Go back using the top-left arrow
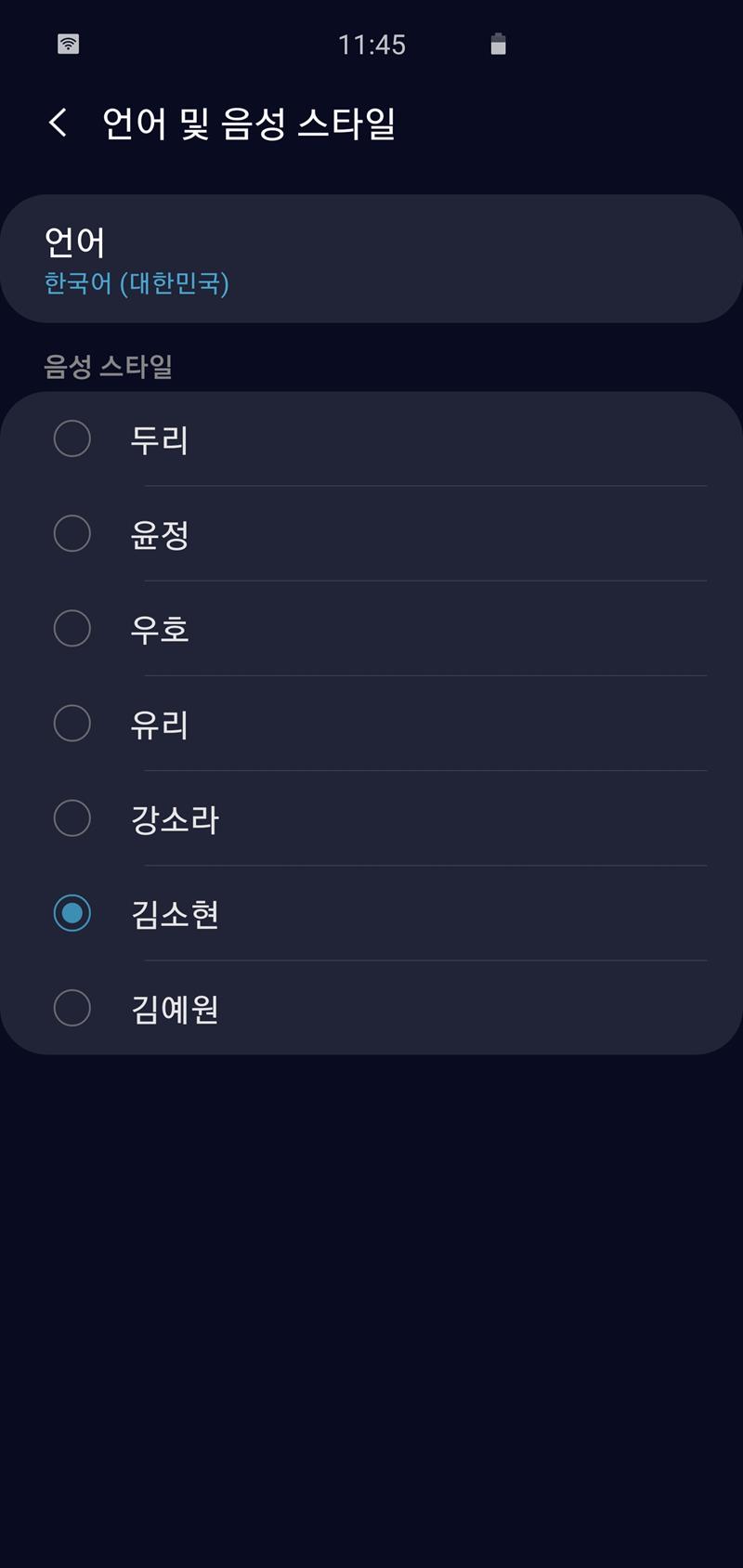Viewport: 743px width, 1568px height. 59,123
